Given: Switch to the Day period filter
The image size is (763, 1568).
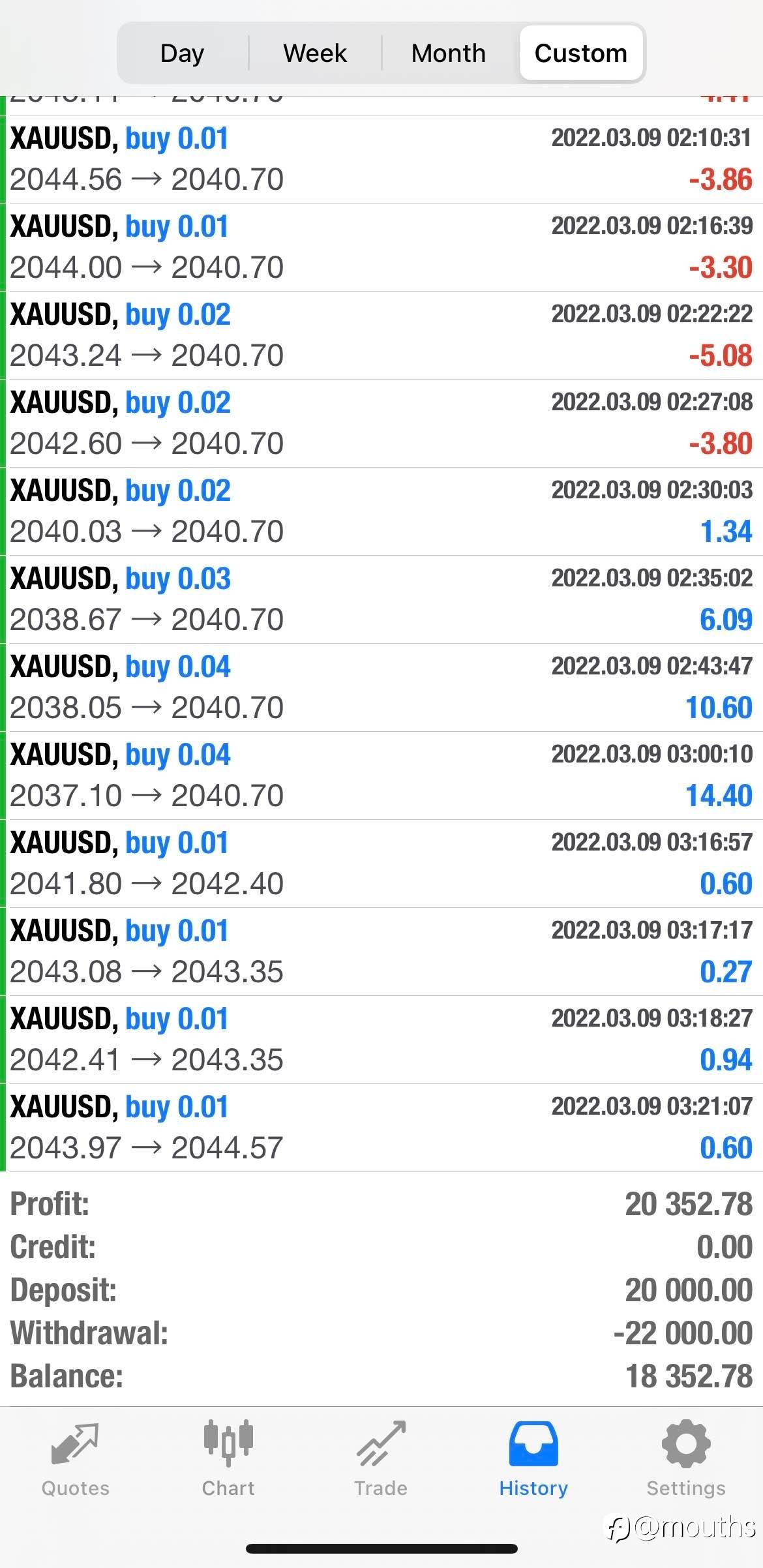Looking at the screenshot, I should (x=183, y=53).
